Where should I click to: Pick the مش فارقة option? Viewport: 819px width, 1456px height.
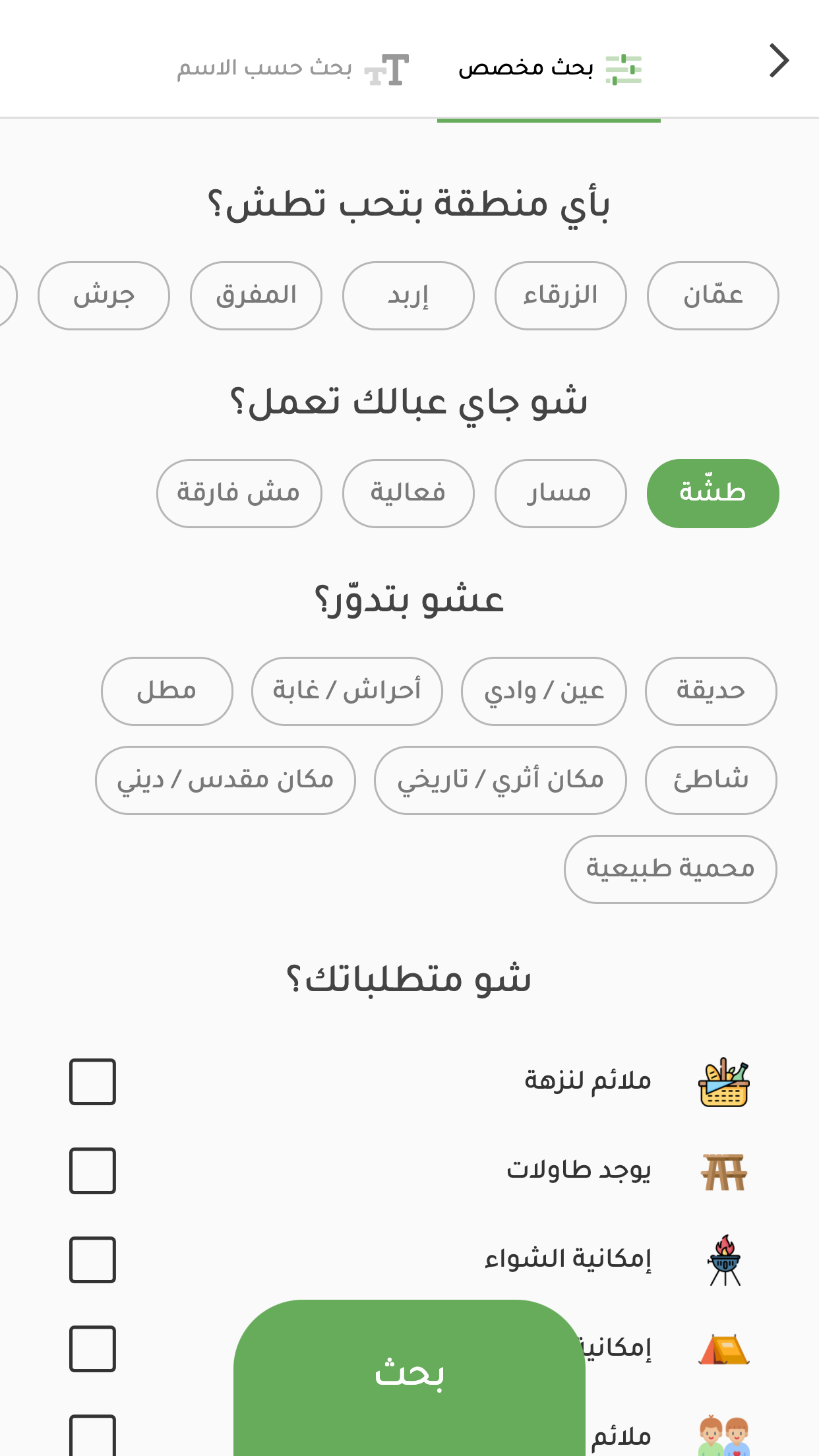pos(239,493)
